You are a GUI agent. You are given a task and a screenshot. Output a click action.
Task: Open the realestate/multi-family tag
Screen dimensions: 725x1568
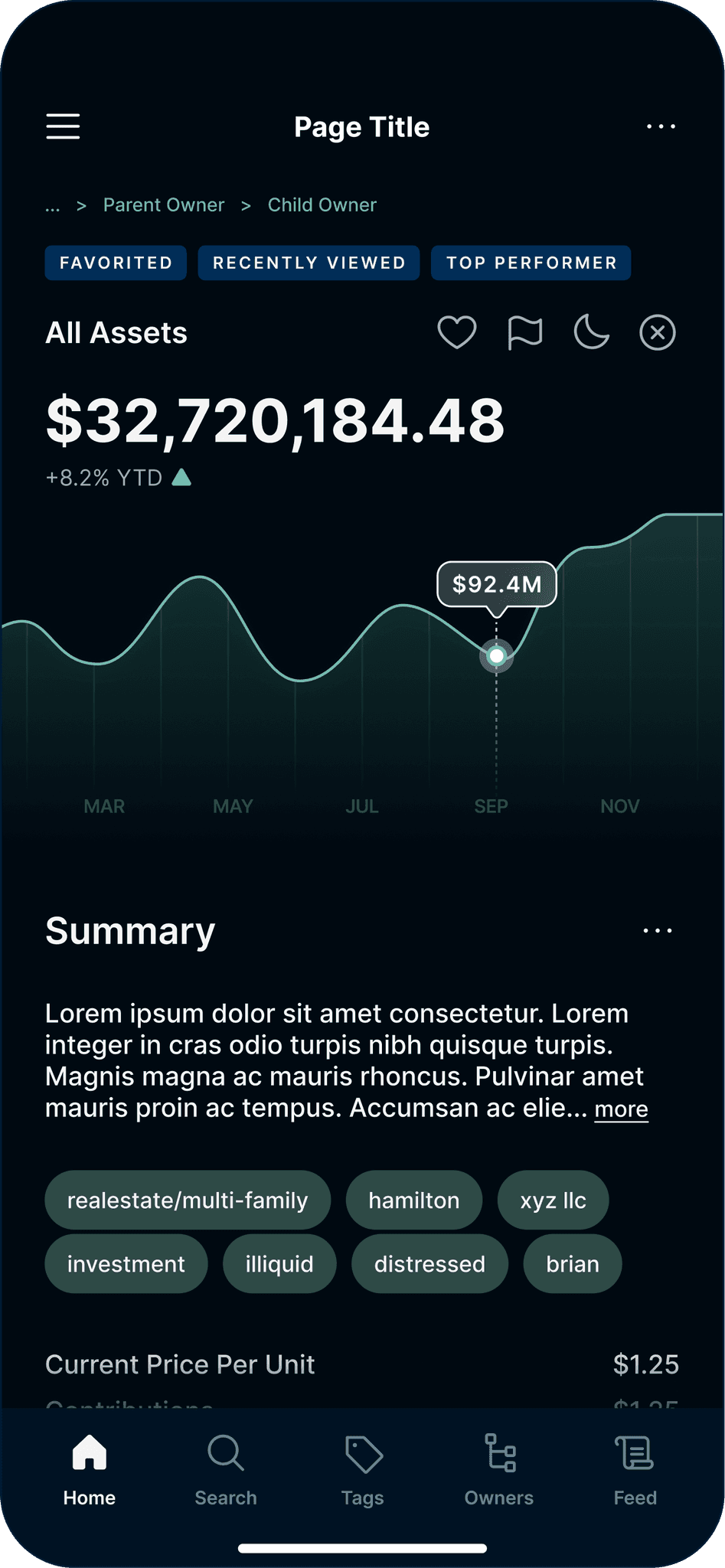pyautogui.click(x=188, y=1200)
